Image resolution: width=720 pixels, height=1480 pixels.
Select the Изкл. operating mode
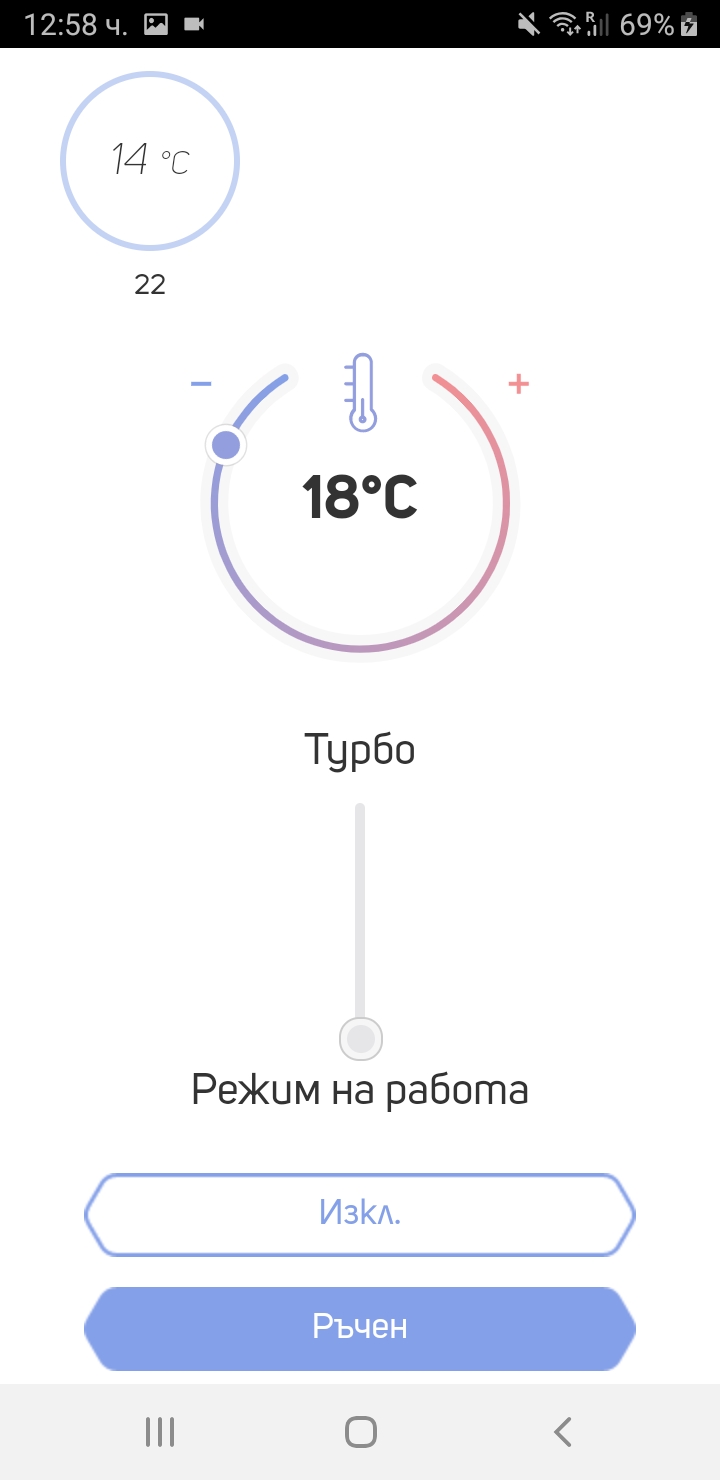[360, 1214]
